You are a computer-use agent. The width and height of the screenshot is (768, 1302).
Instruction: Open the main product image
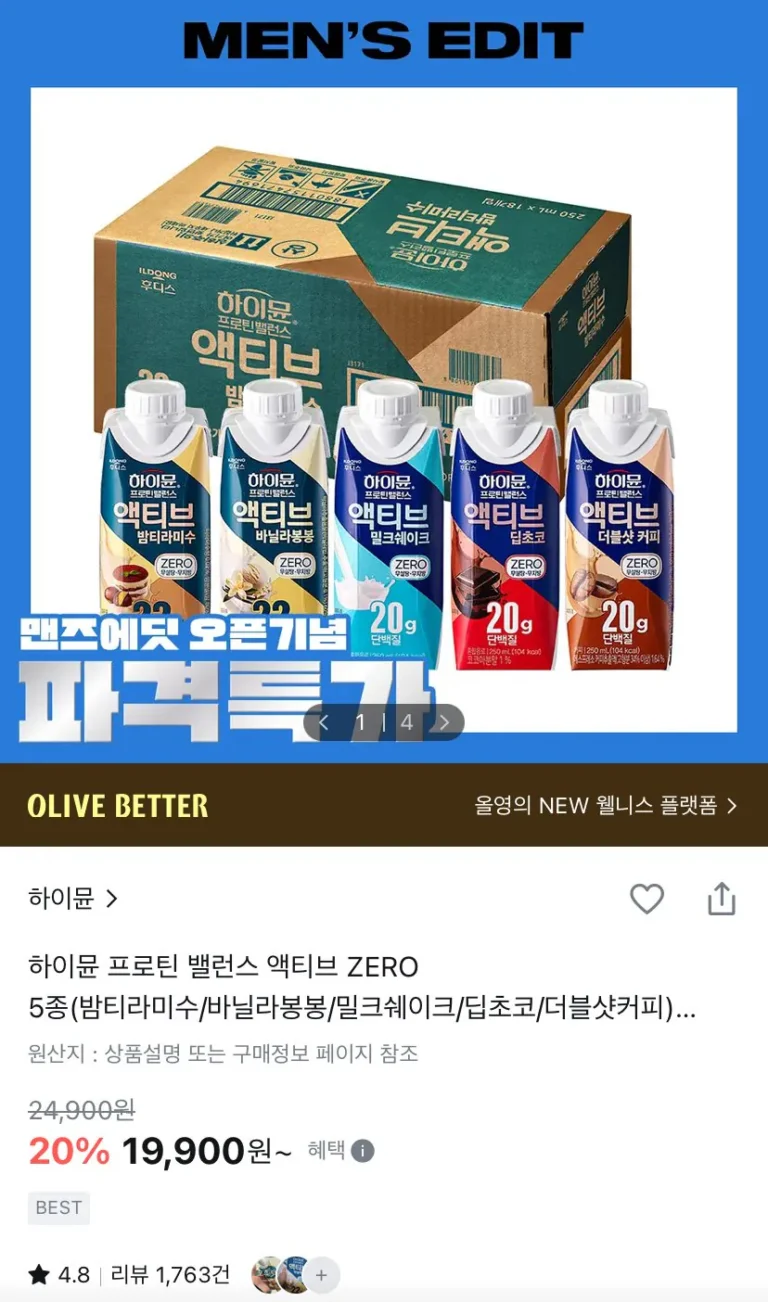[384, 400]
